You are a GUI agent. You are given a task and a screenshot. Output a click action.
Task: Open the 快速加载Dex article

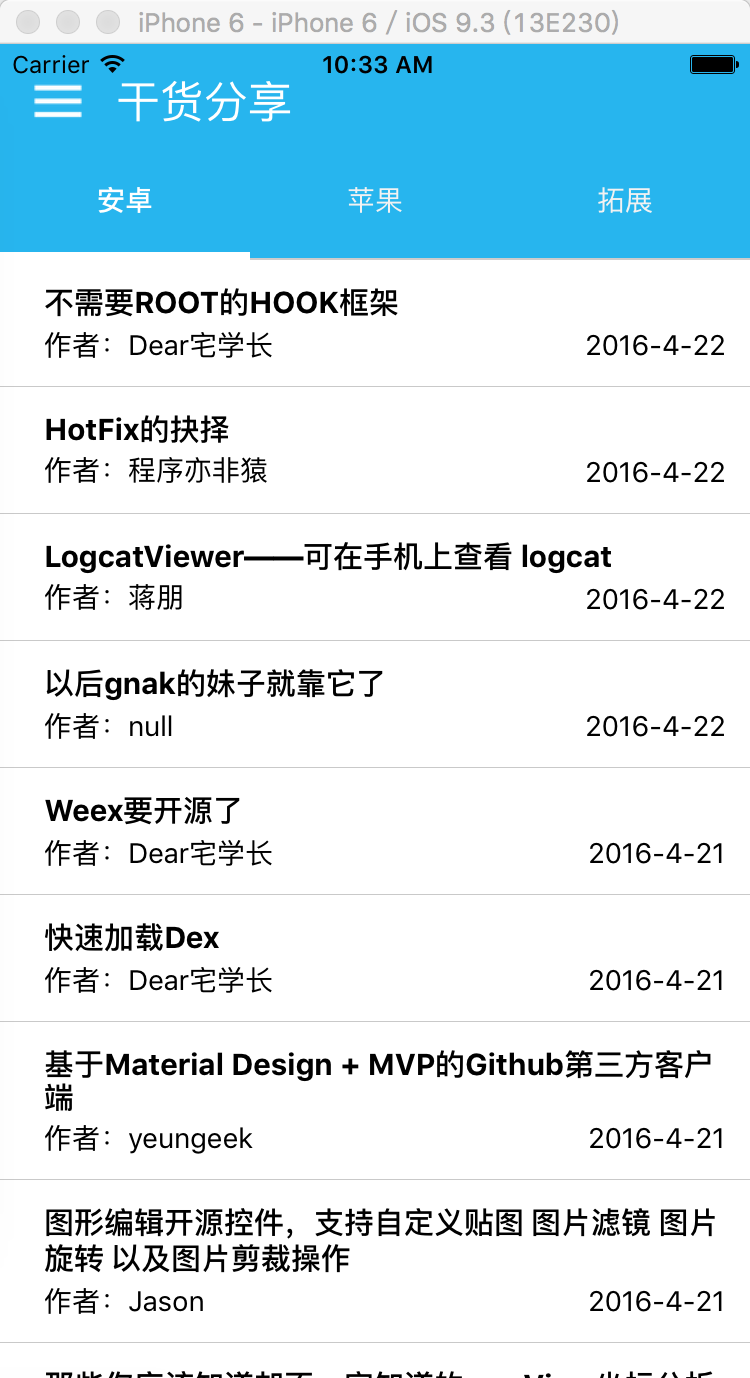132,938
